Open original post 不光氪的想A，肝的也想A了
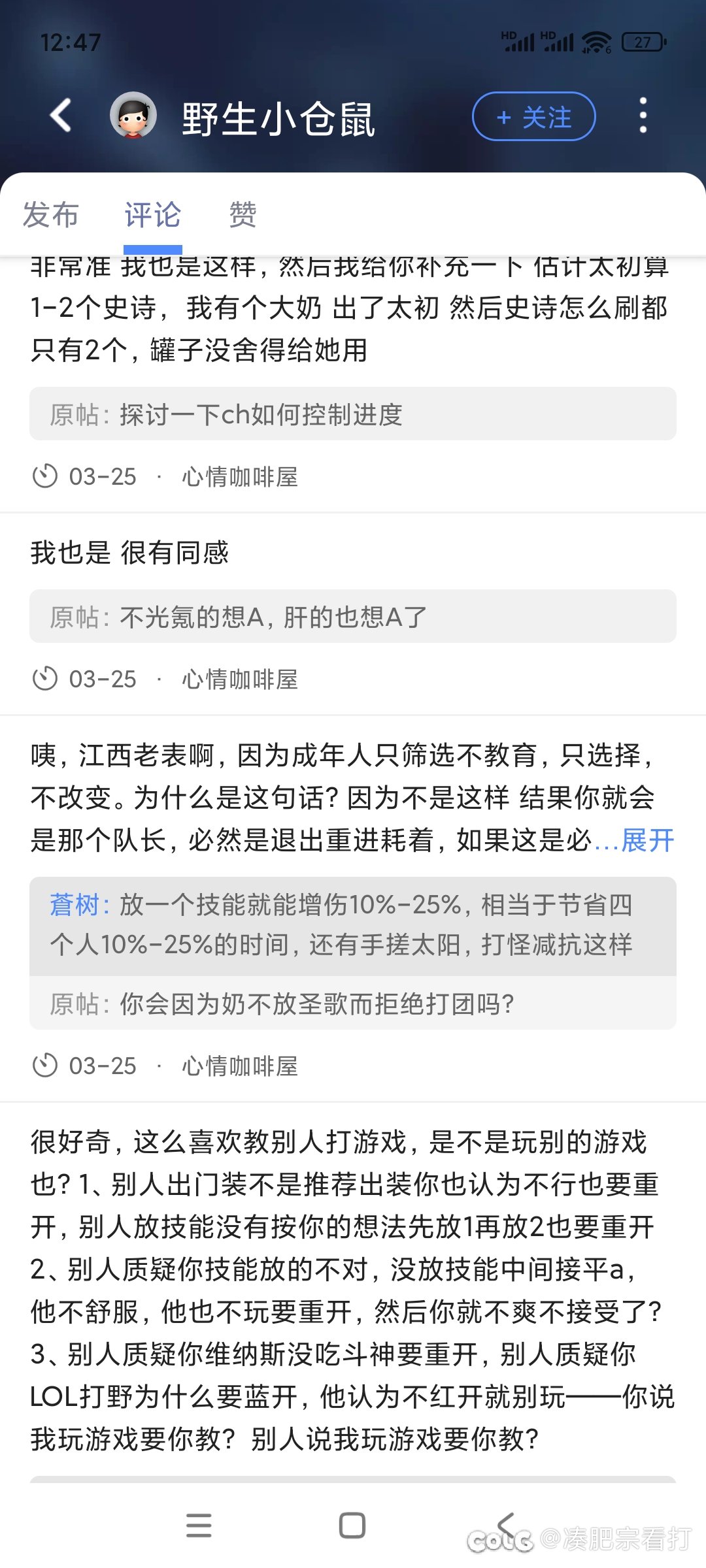 352,617
